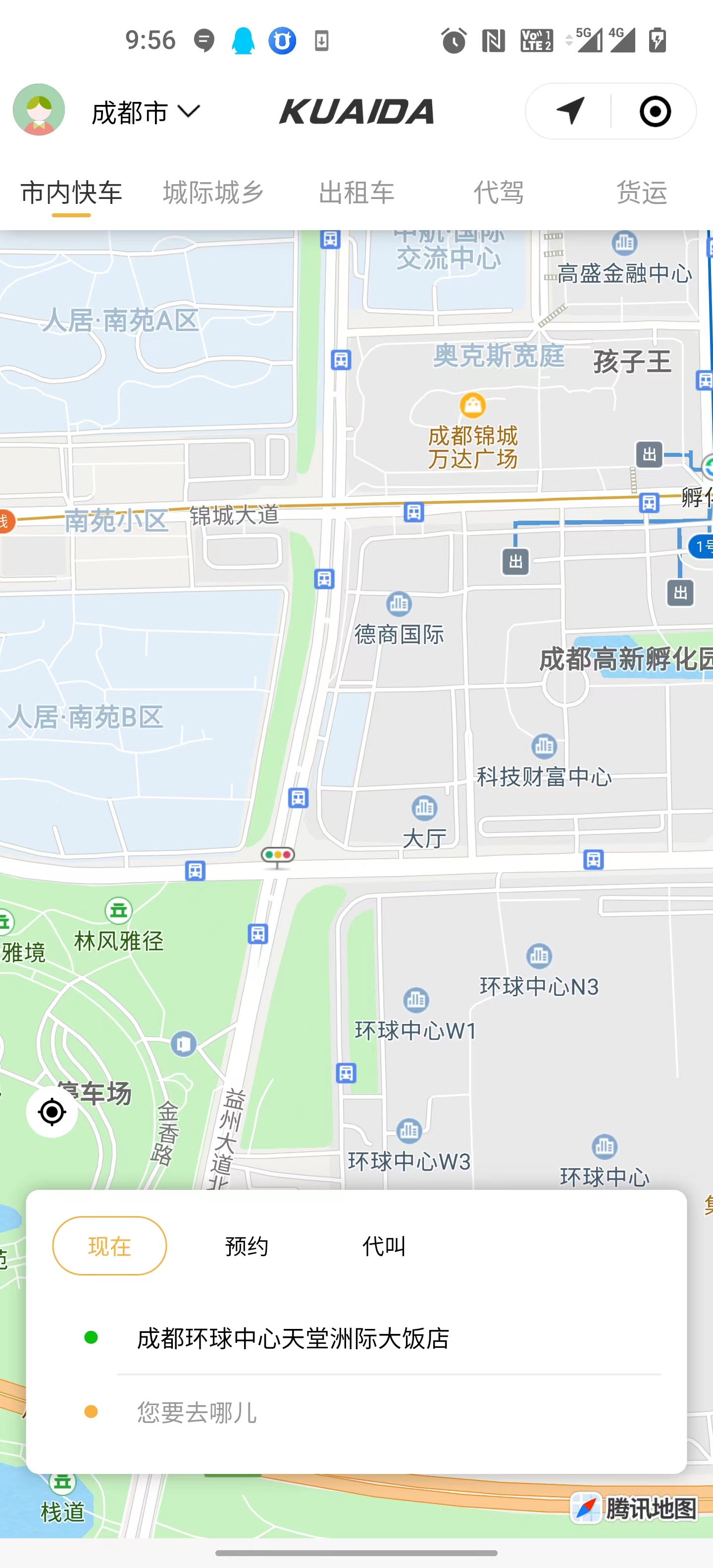Choose the 预约 ride option
The image size is (713, 1568).
point(247,1246)
